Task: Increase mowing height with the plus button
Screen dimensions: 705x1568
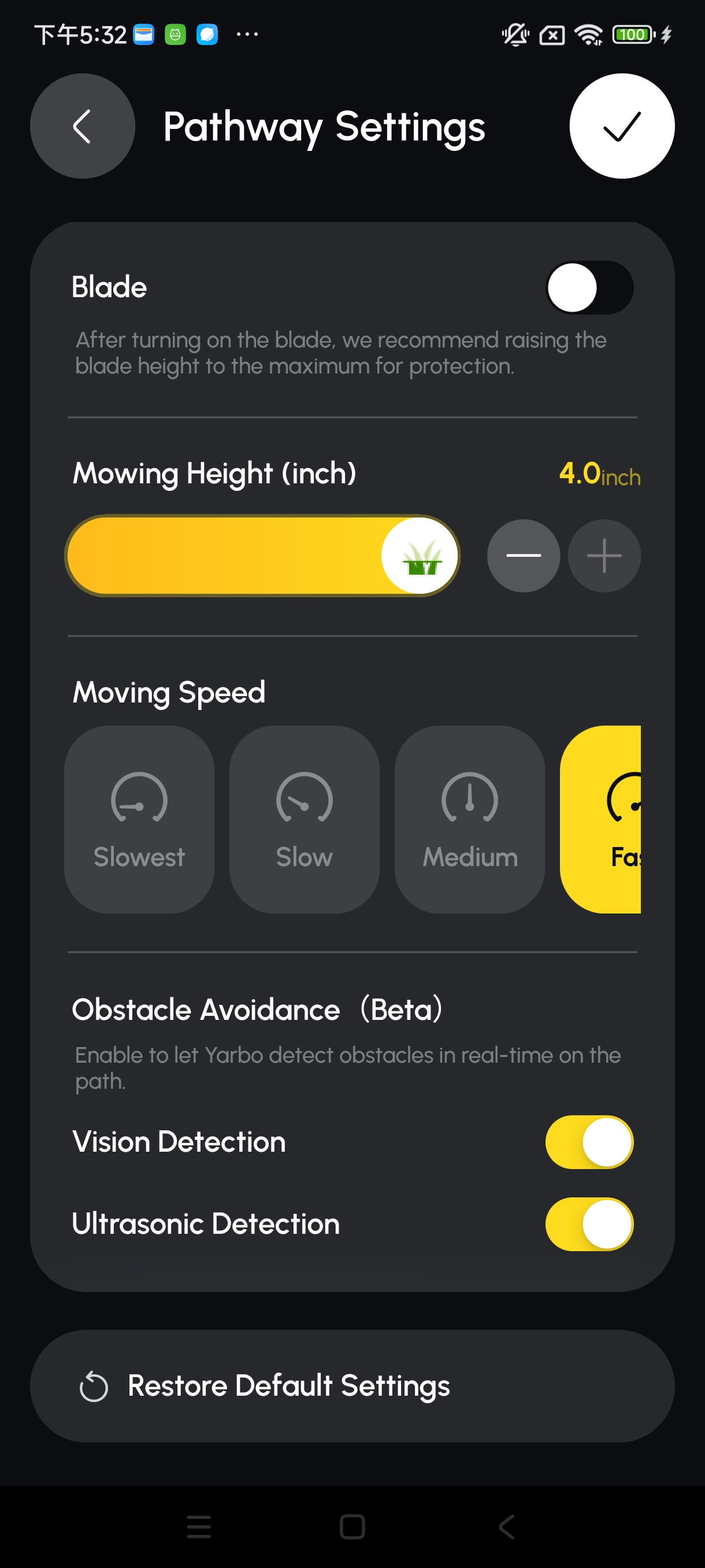Action: coord(603,555)
